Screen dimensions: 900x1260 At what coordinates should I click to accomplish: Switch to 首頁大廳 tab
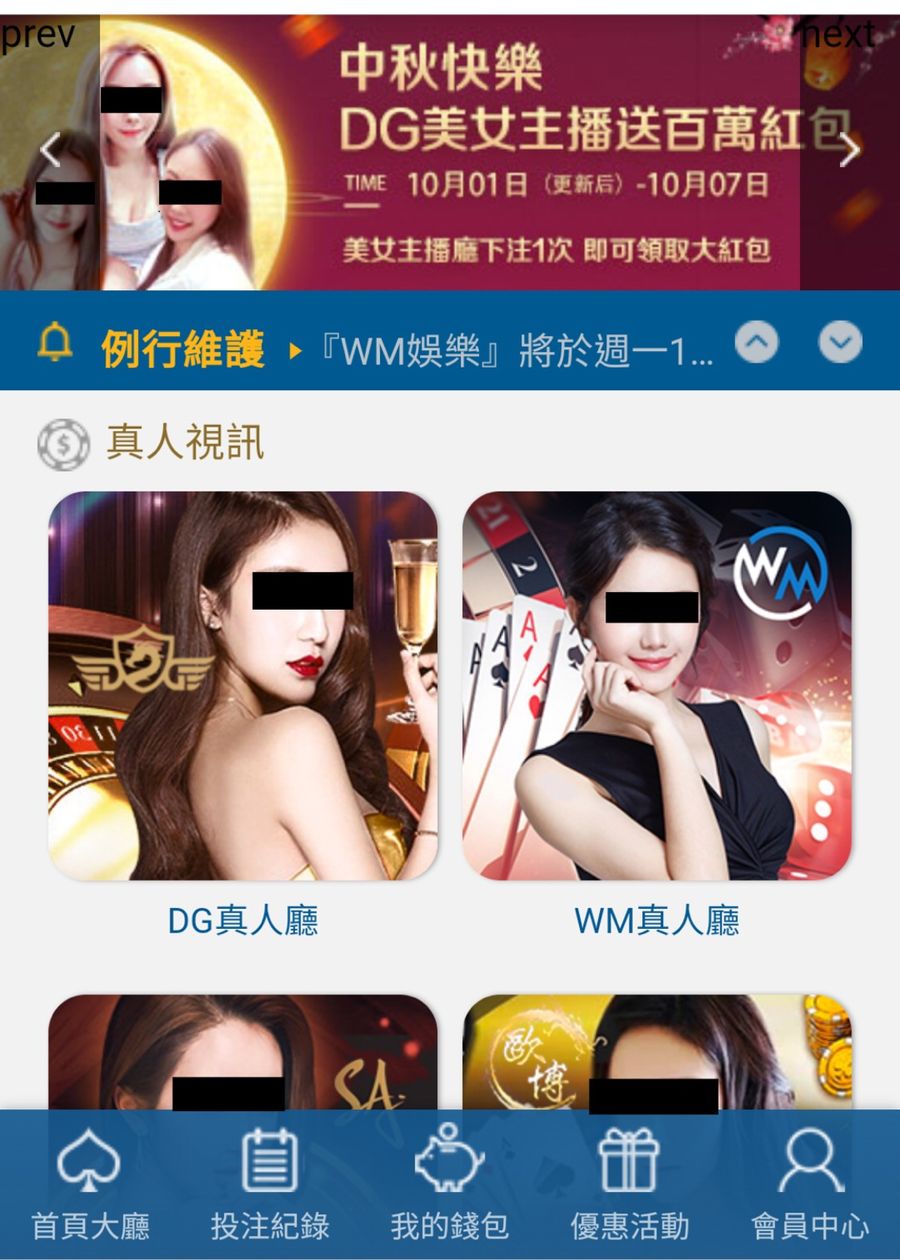(x=90, y=1185)
